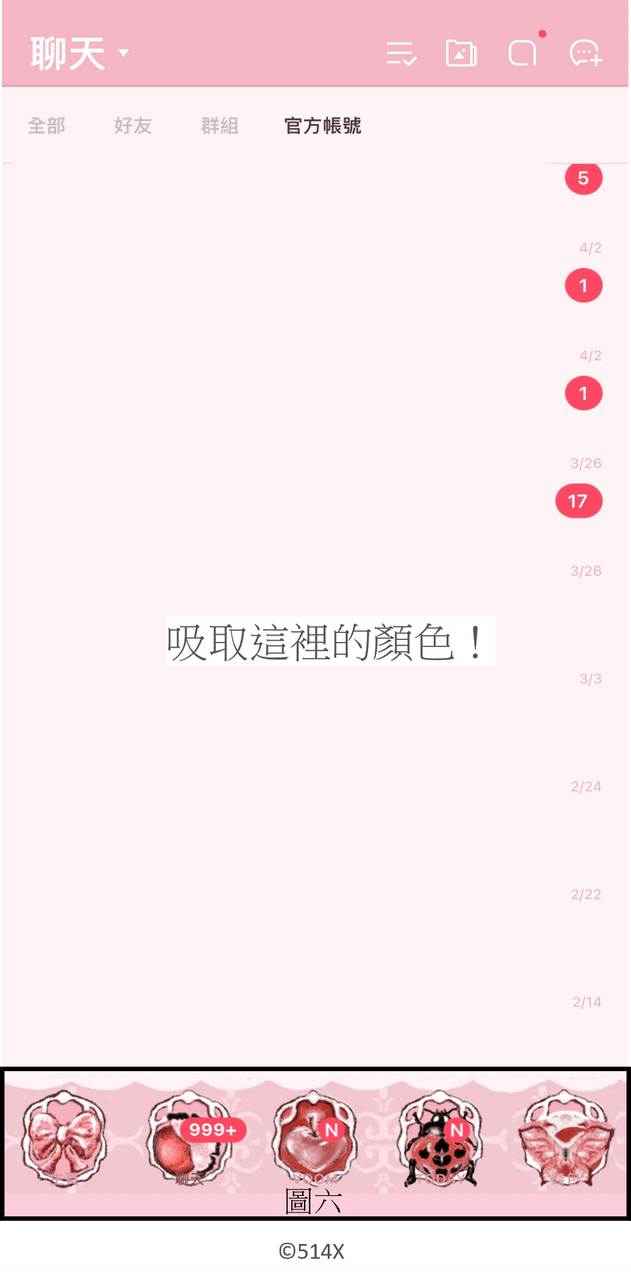Switch to the 全部 tab
This screenshot has height=1280, width=631.
click(47, 126)
